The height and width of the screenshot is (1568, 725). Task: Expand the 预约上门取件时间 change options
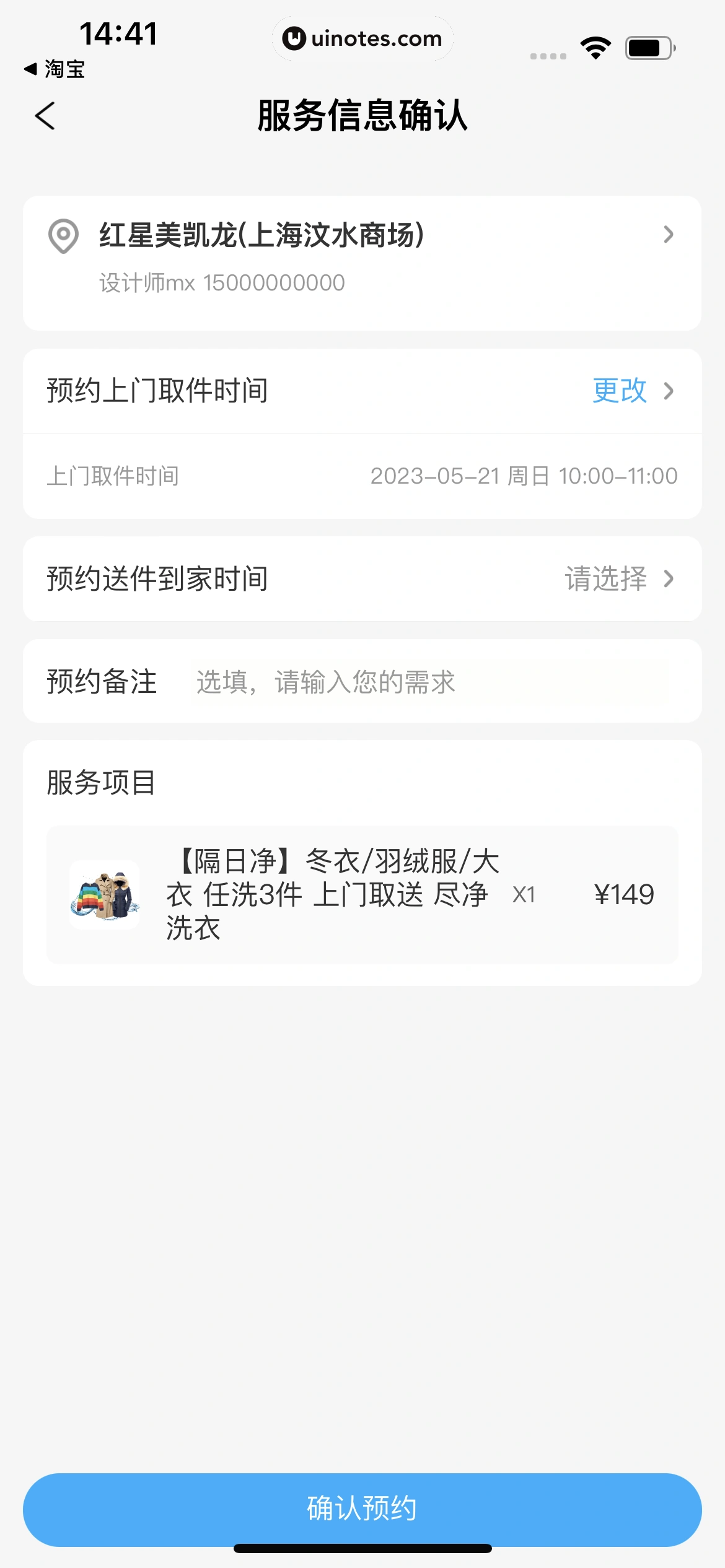click(x=669, y=391)
